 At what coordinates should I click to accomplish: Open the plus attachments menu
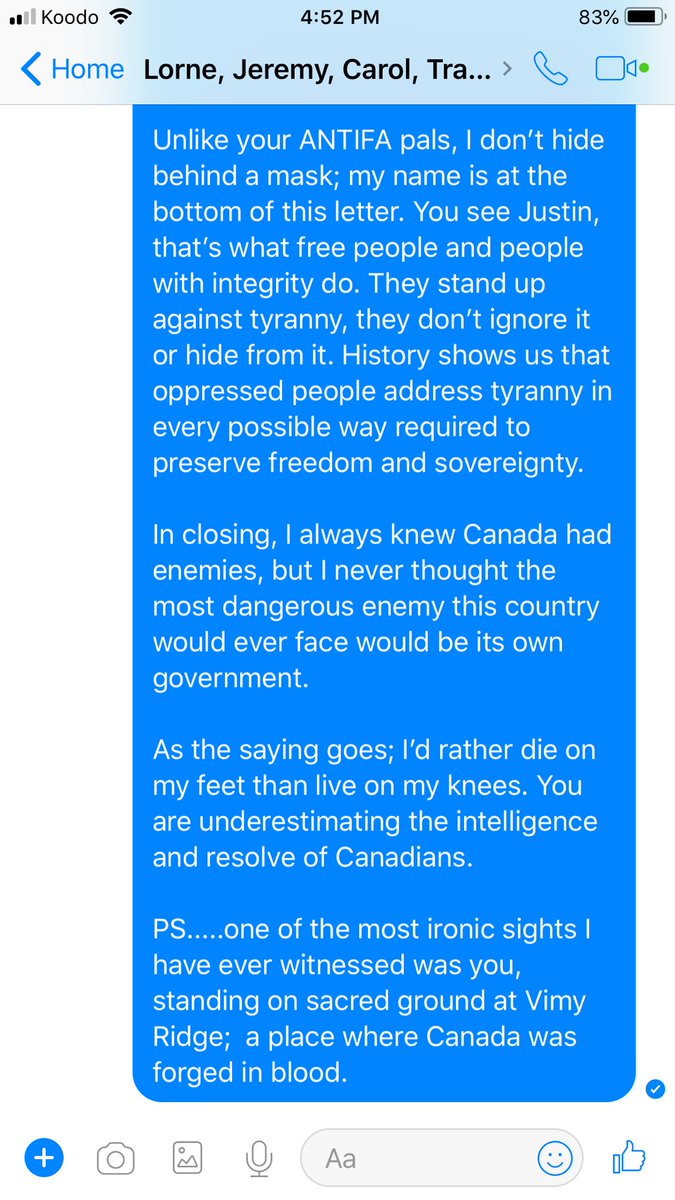coord(43,1158)
